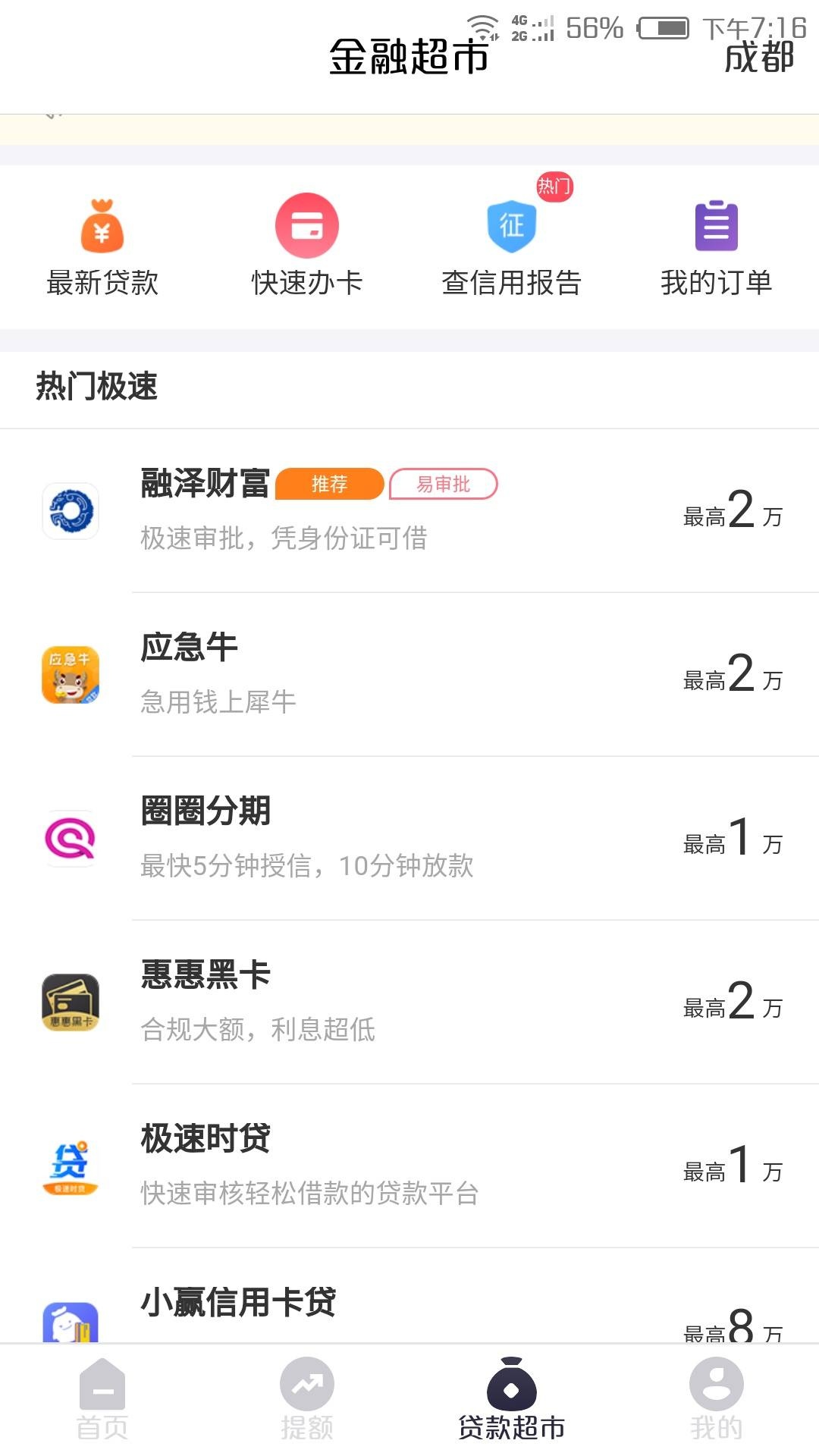The height and width of the screenshot is (1456, 819).
Task: Open the 融泽财富 loan listing
Action: 409,510
